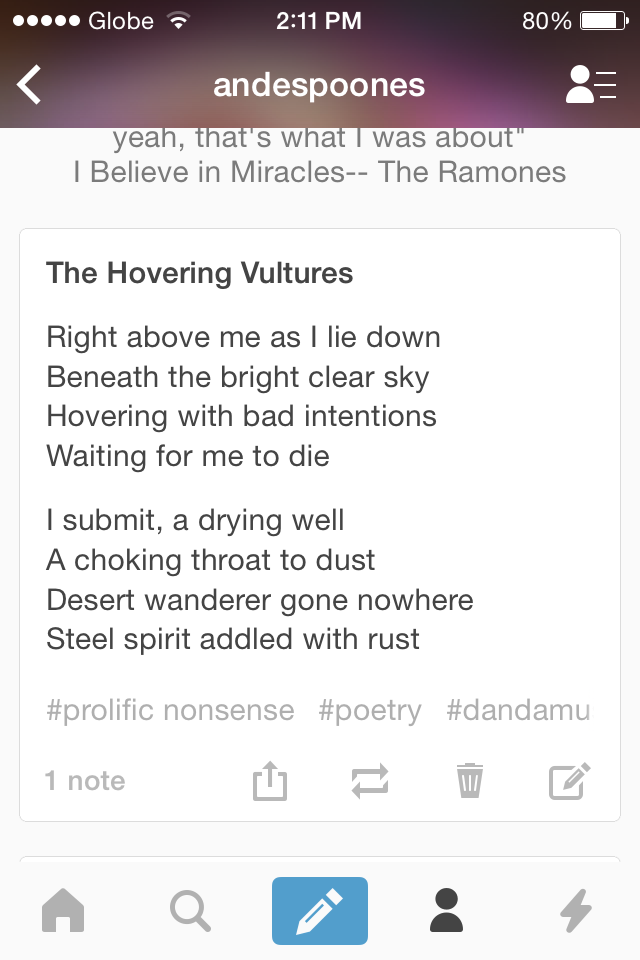Open the #dandamu tag
Screen dimensions: 640x960
coord(518,711)
